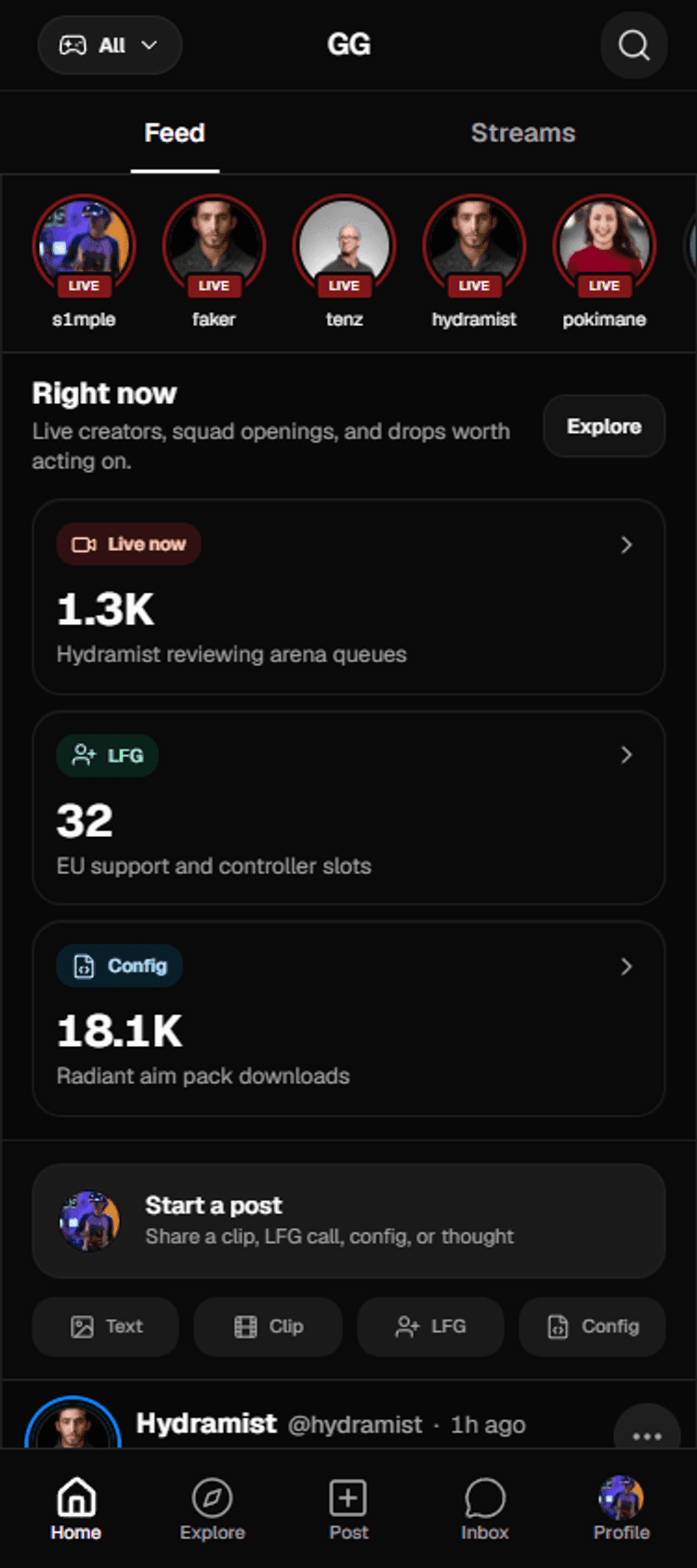Open the Live now card chevron arrow
Screen dimensions: 697x1568
pos(625,544)
